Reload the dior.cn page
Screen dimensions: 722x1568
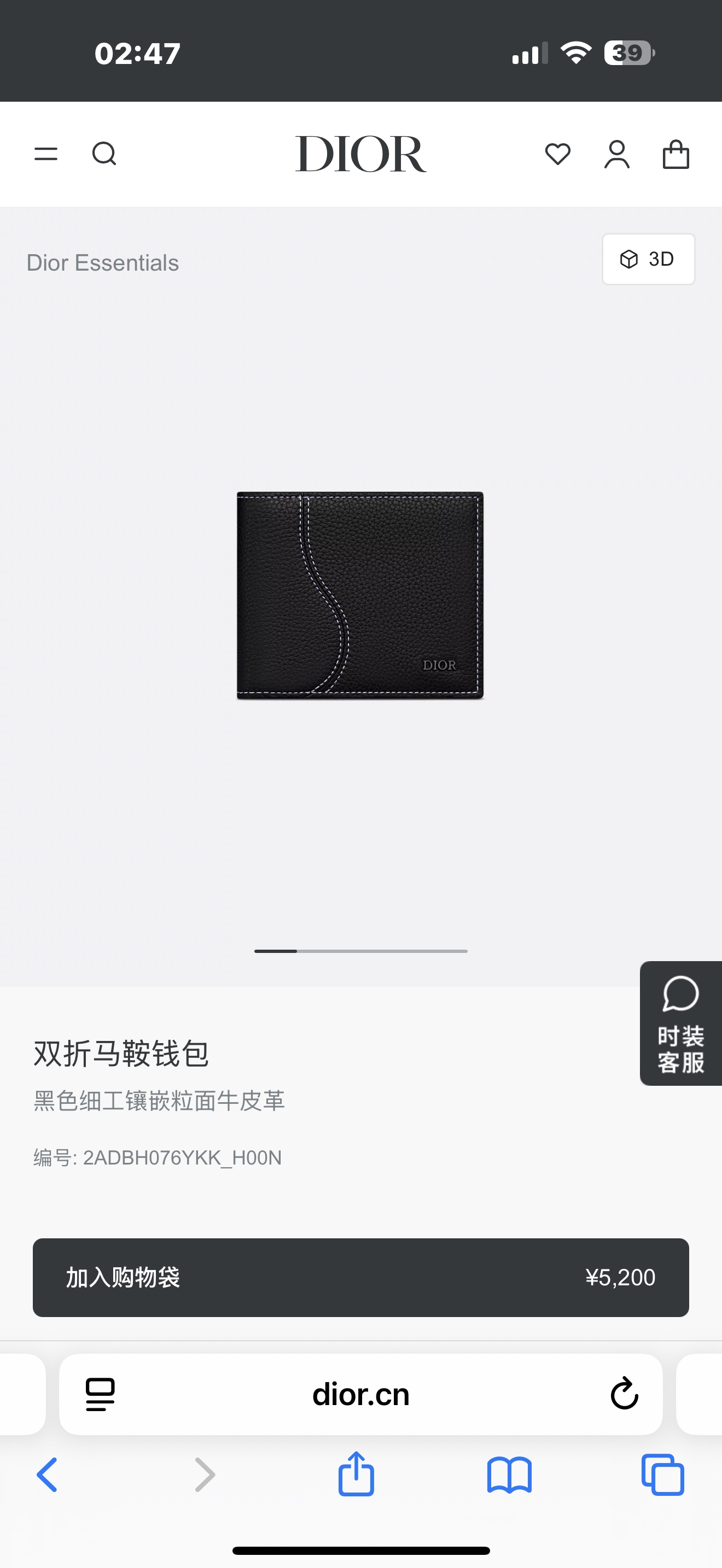click(624, 1394)
